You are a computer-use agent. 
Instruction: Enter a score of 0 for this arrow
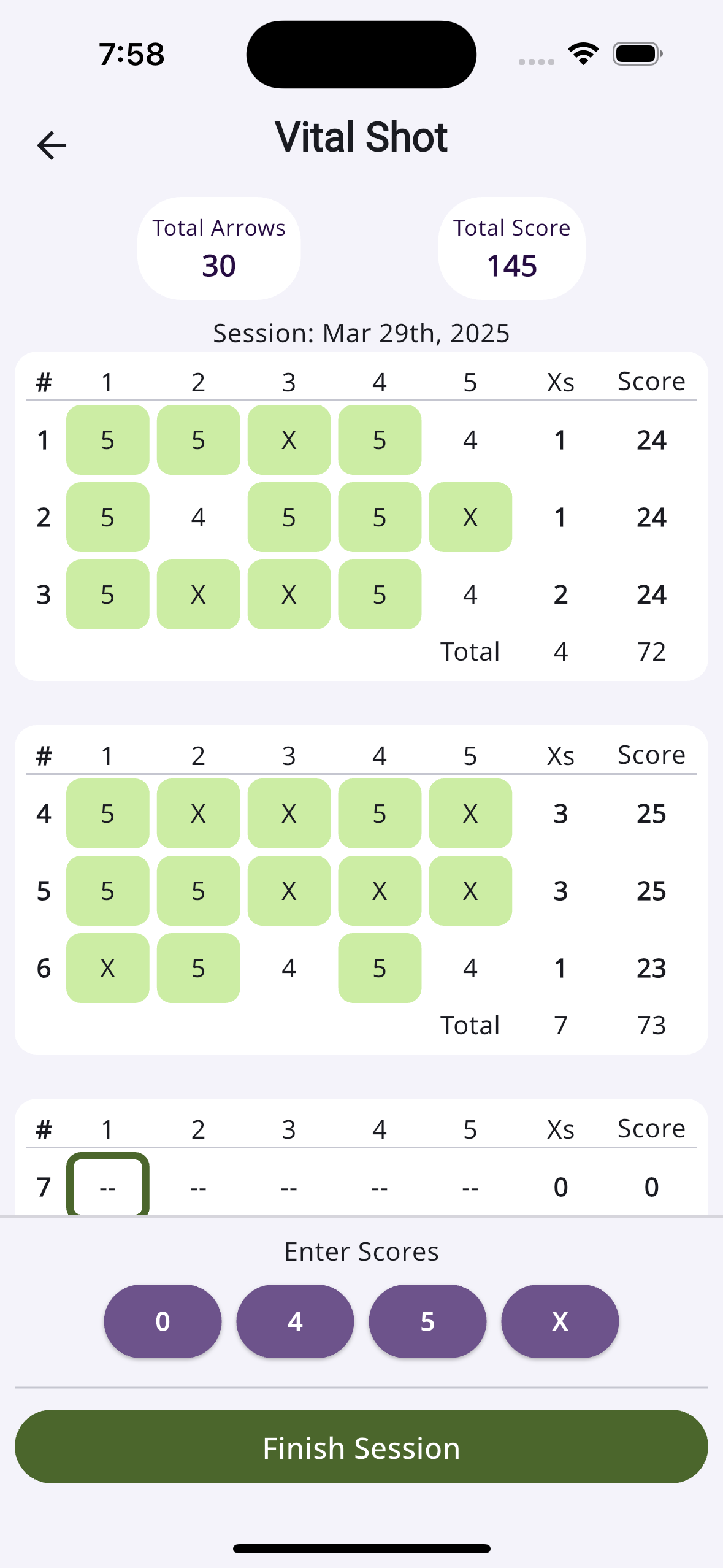click(163, 1321)
